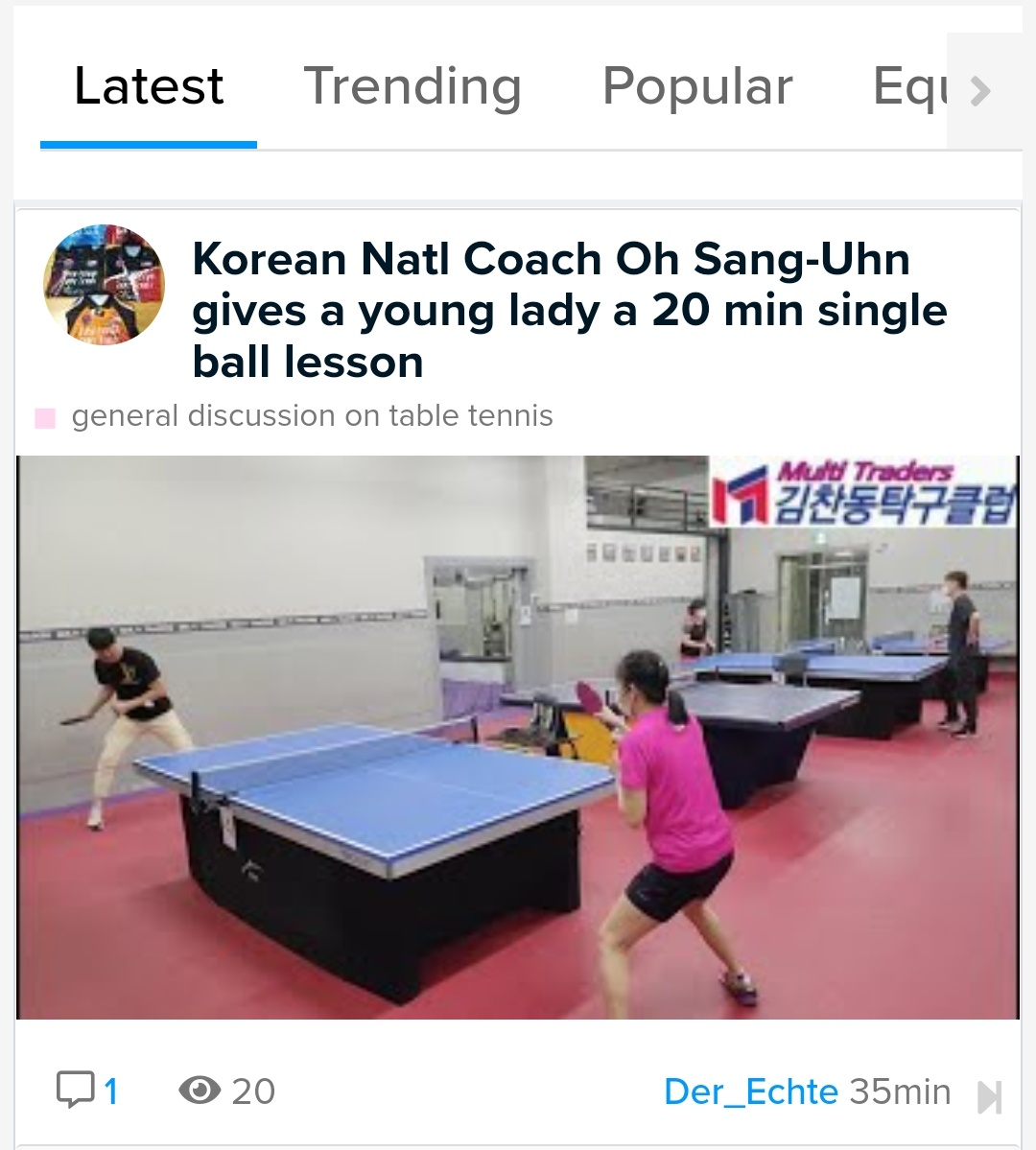Switch to the Trending tab
Viewport: 1036px width, 1150px height.
coord(412,87)
